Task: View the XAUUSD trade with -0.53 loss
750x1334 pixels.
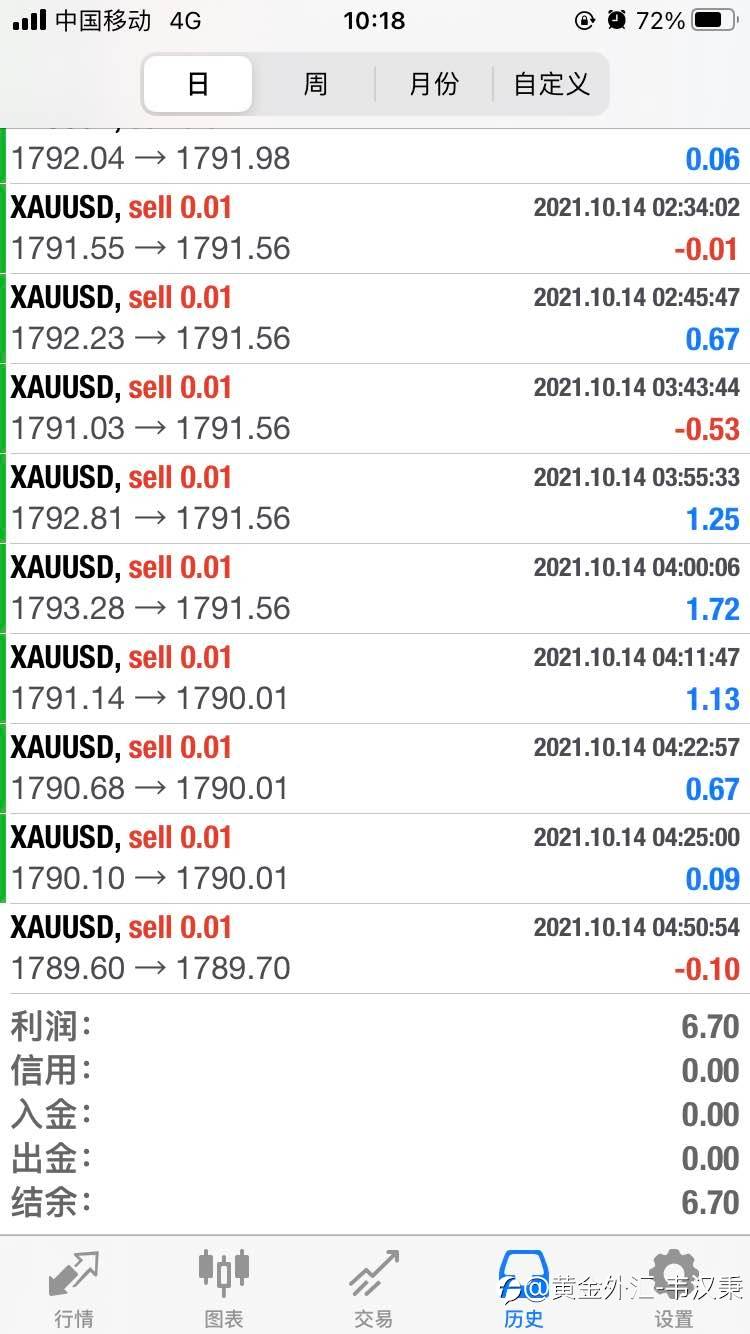Action: pyautogui.click(x=375, y=409)
